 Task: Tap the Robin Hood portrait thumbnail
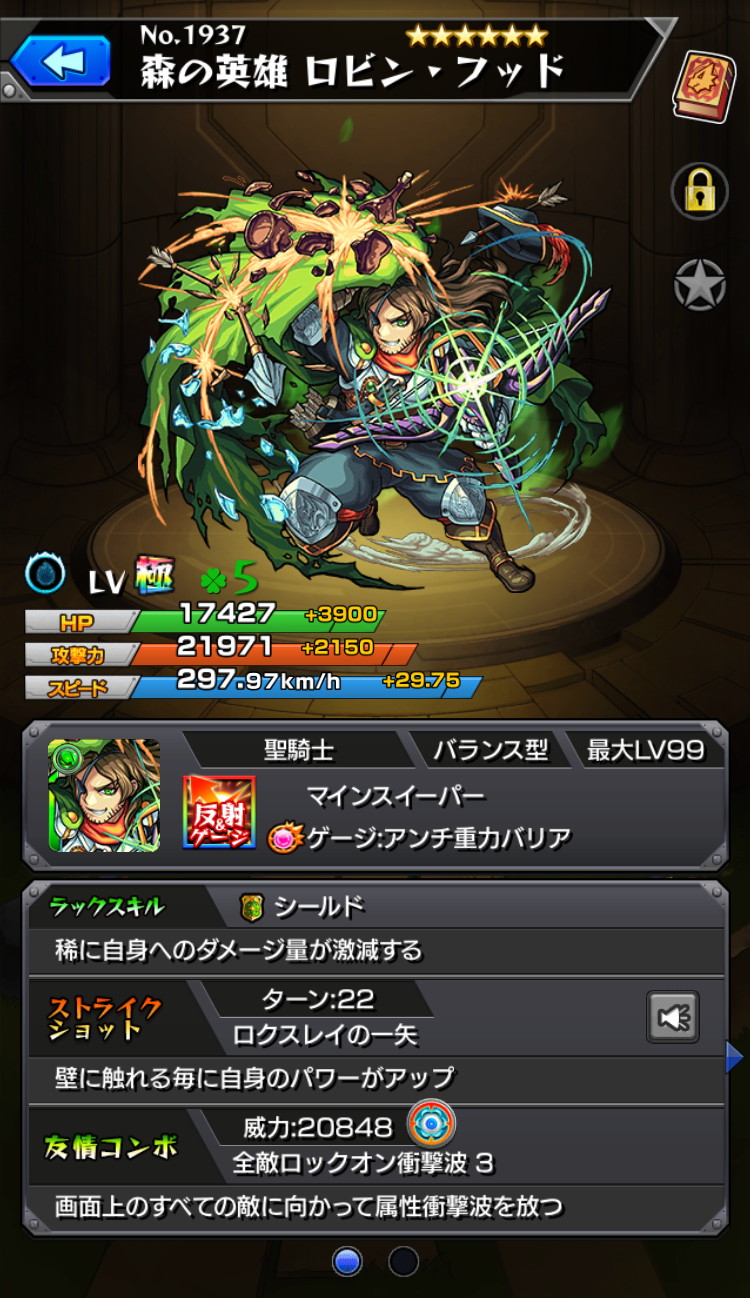tap(104, 795)
